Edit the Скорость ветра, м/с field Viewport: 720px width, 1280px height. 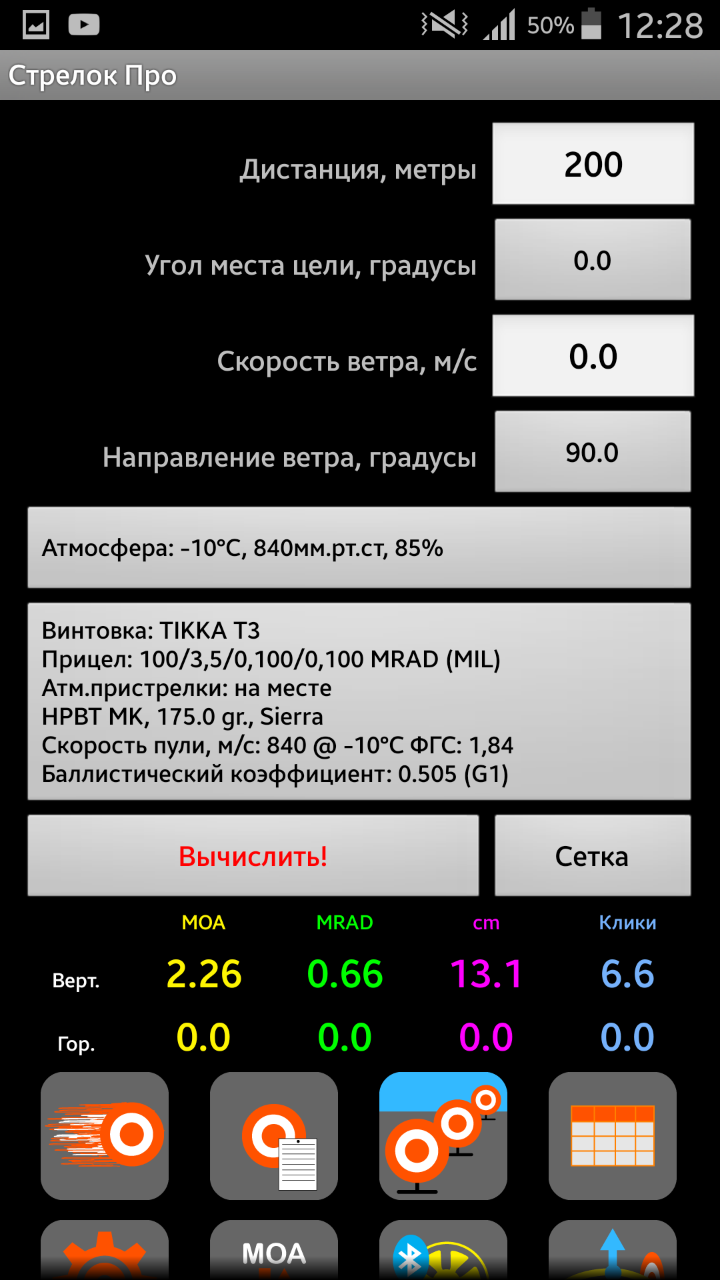coord(593,357)
